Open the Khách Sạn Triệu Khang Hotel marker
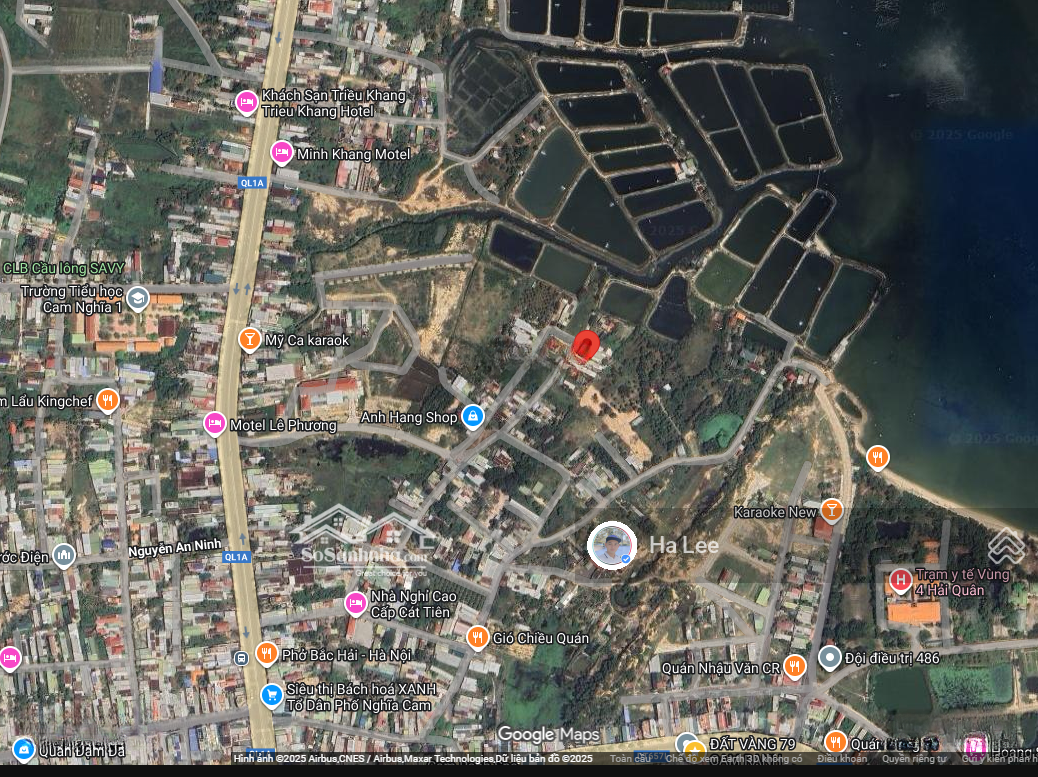The image size is (1038, 777). [247, 103]
